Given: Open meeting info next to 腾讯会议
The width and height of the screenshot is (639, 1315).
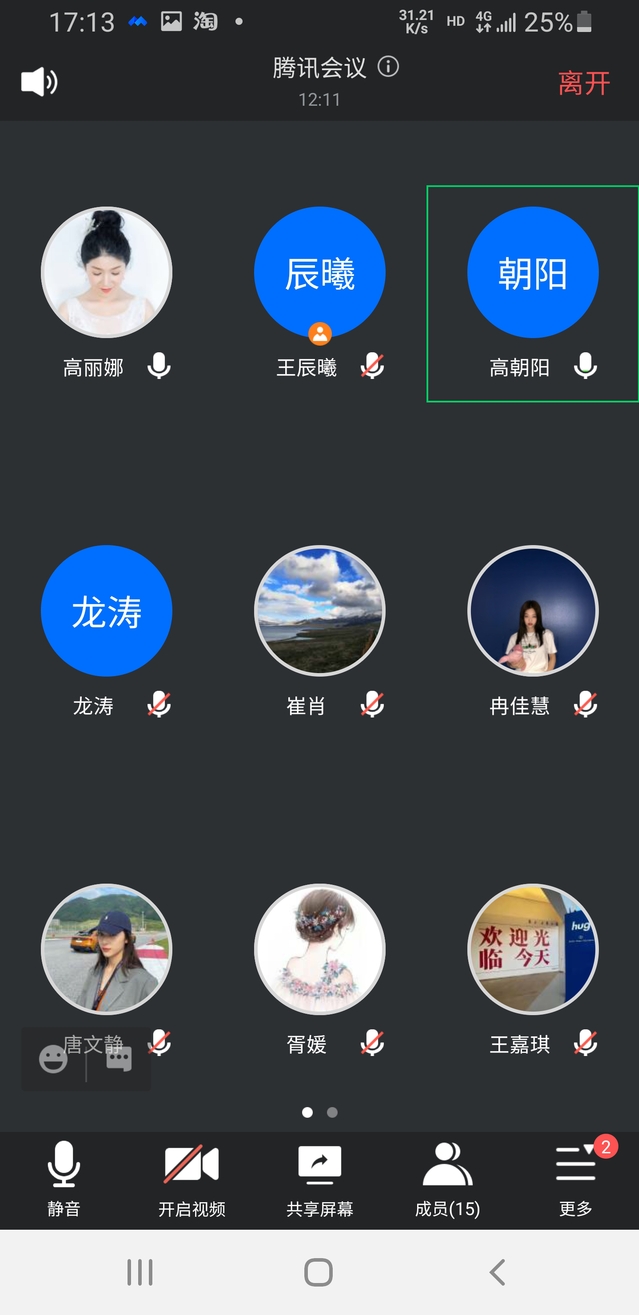Looking at the screenshot, I should pyautogui.click(x=388, y=67).
